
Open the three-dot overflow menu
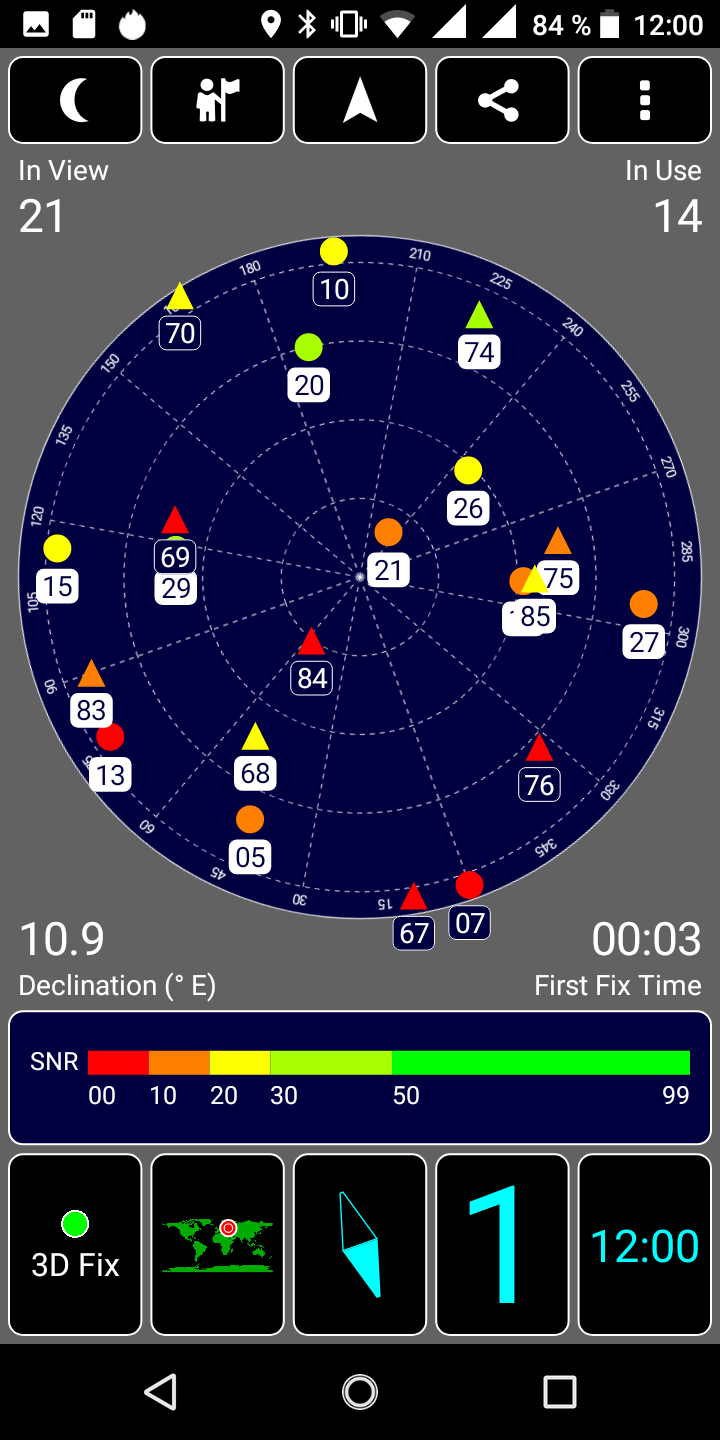click(645, 100)
